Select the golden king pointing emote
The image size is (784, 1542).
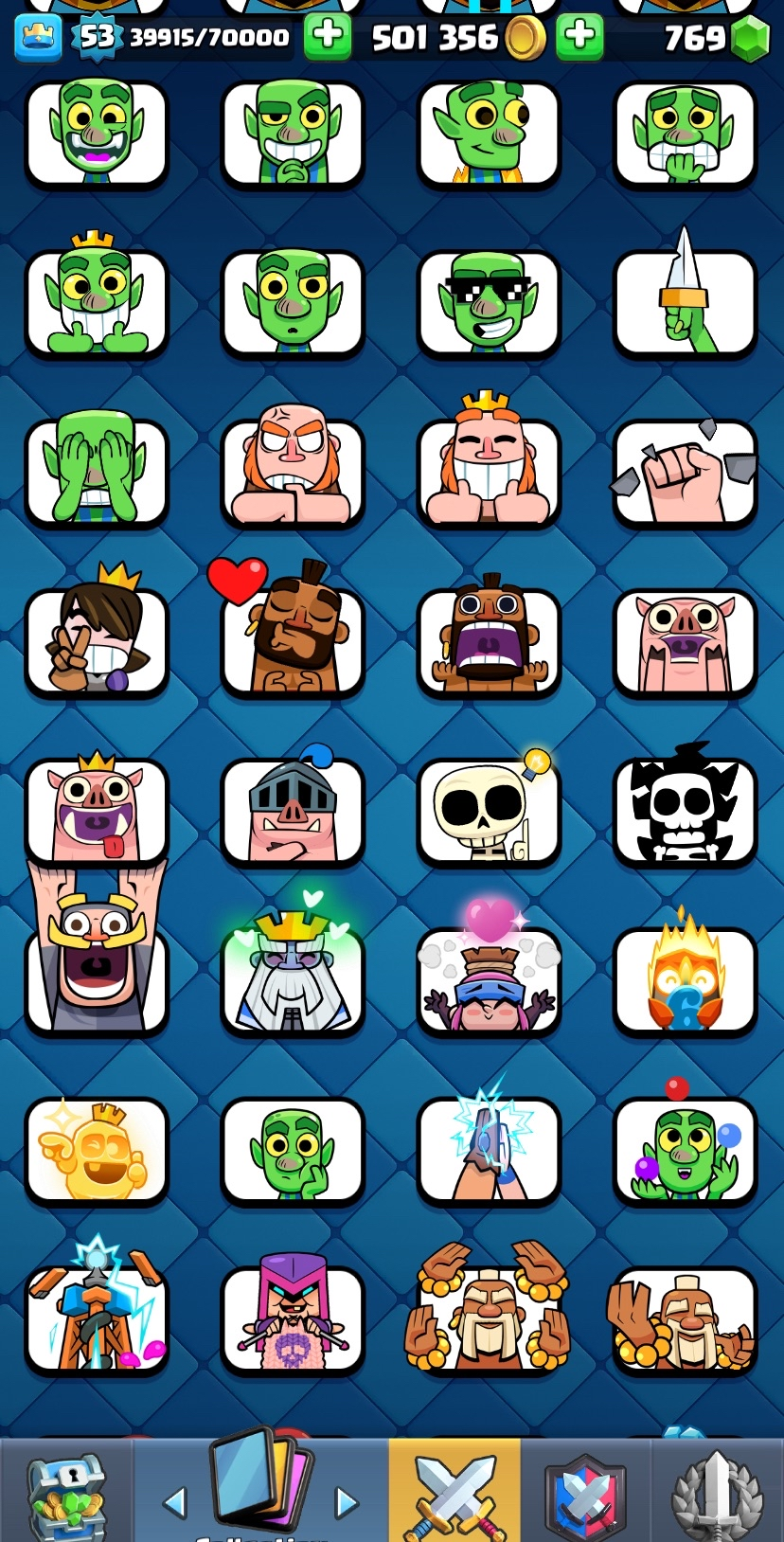point(97,1150)
